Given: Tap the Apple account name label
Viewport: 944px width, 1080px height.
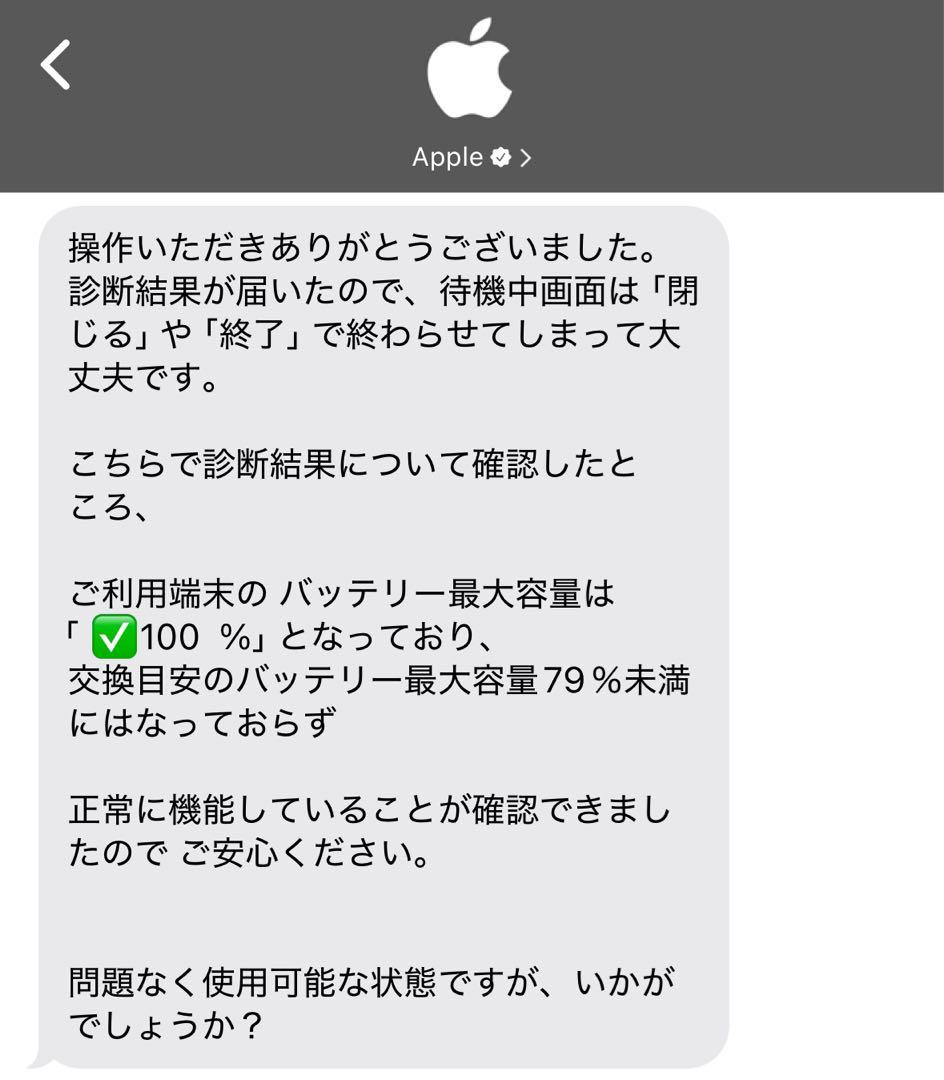Looking at the screenshot, I should [x=447, y=156].
